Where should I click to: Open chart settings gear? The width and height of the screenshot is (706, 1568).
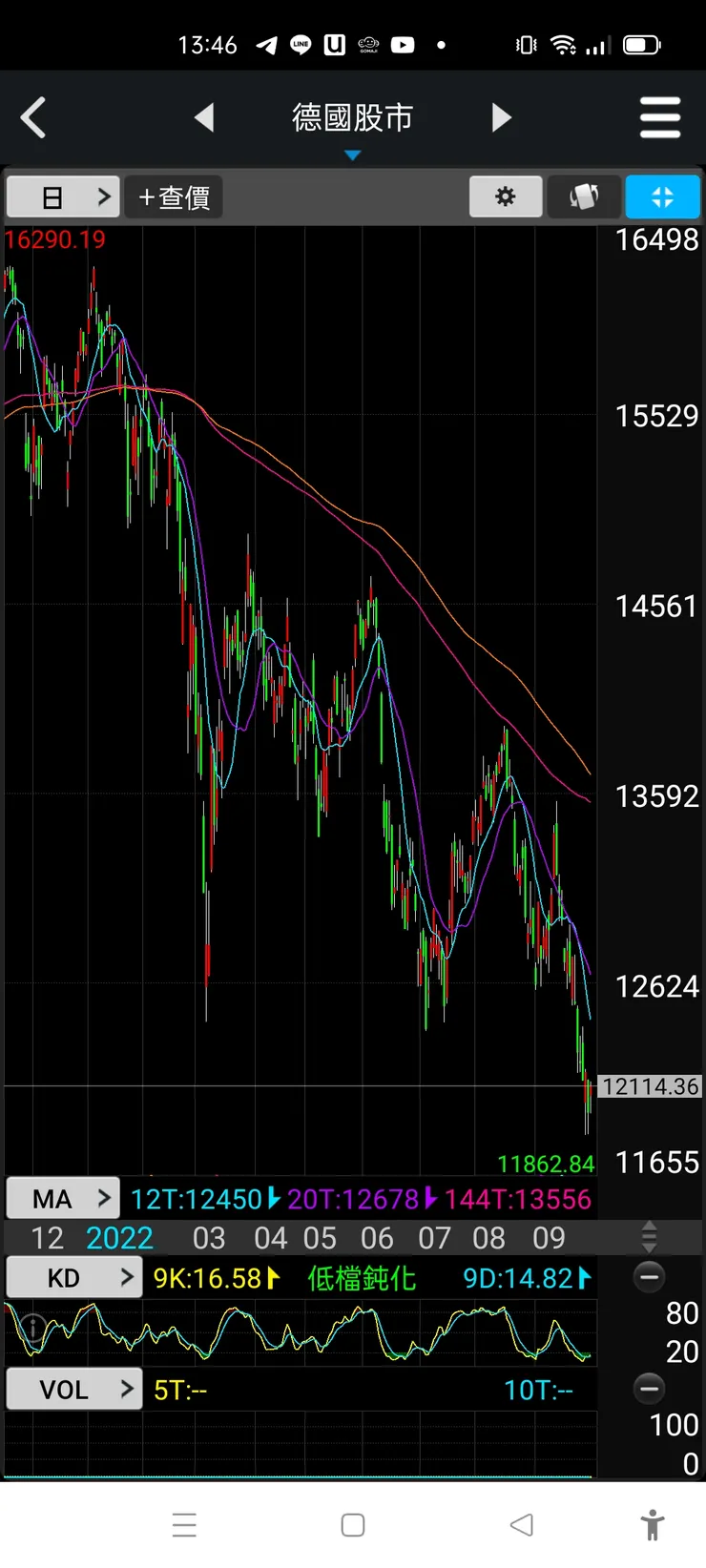[x=506, y=196]
